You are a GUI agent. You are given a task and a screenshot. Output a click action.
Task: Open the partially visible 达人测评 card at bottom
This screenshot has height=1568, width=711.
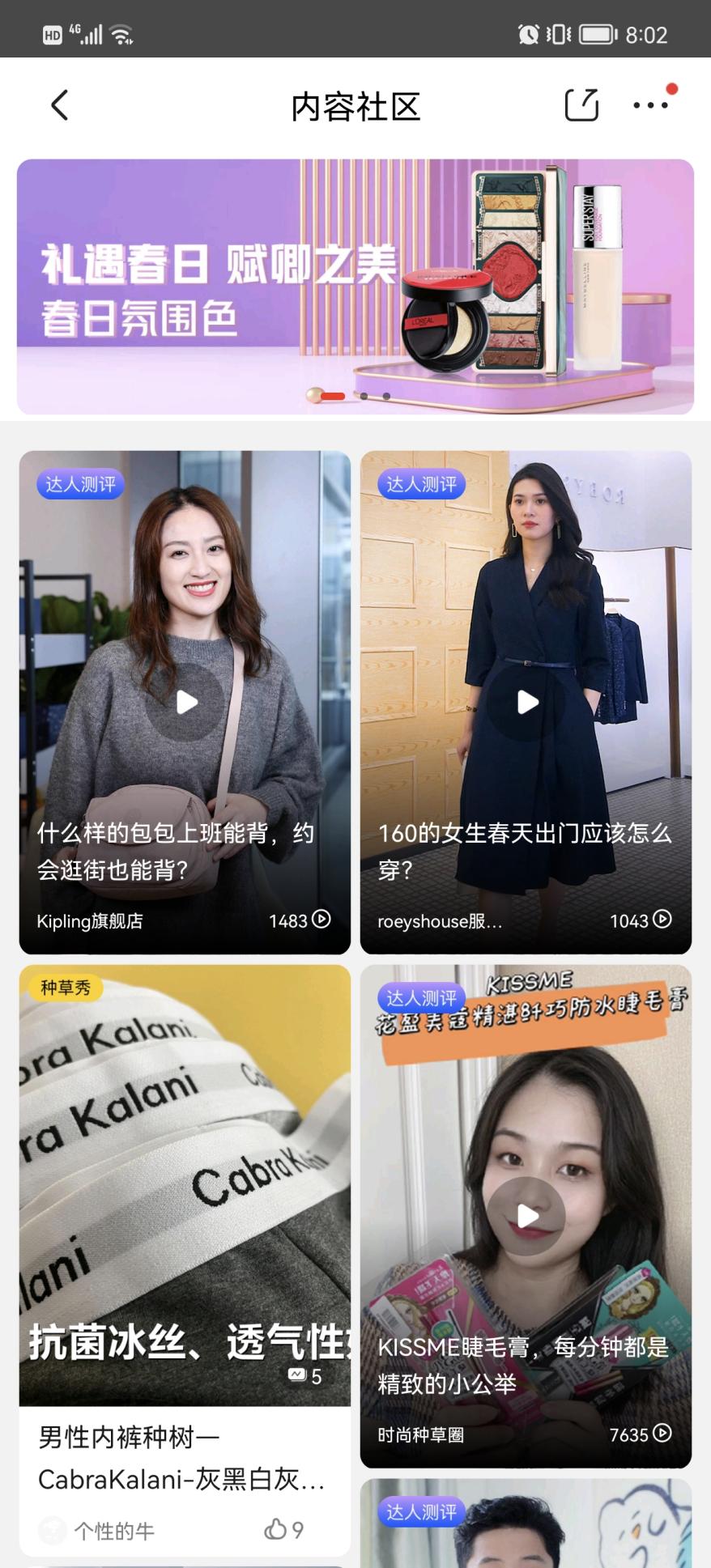(526, 1526)
